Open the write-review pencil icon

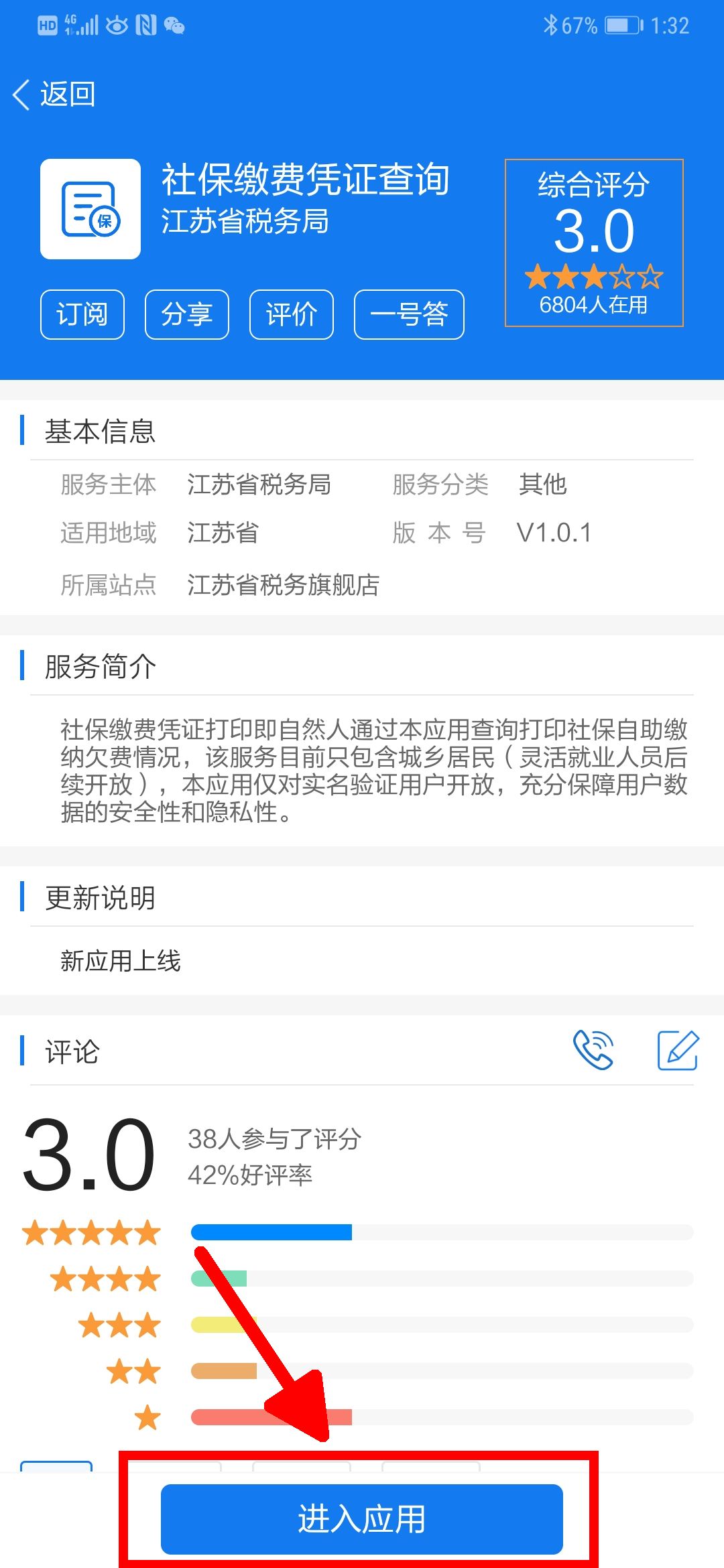[679, 1050]
